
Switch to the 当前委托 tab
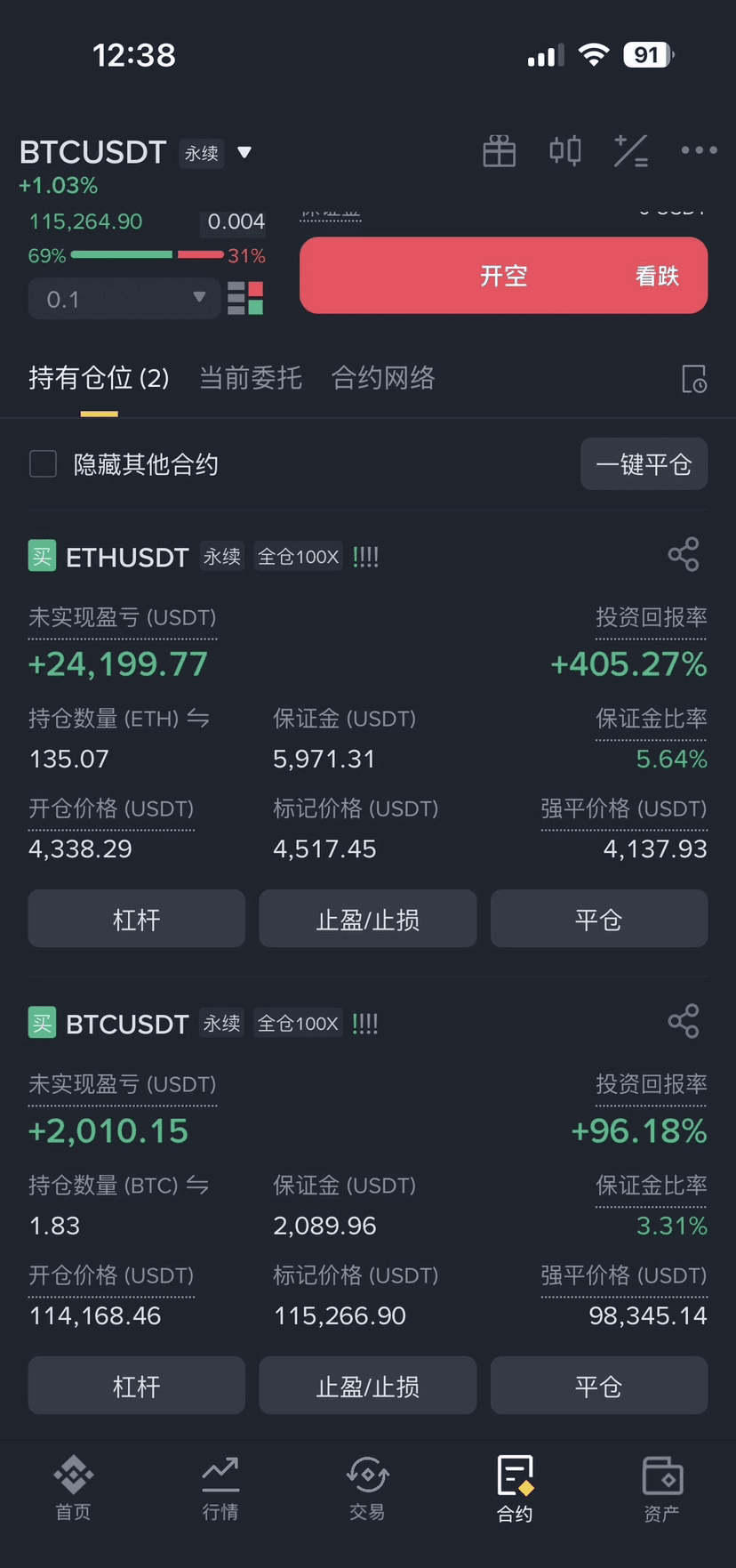coord(251,378)
